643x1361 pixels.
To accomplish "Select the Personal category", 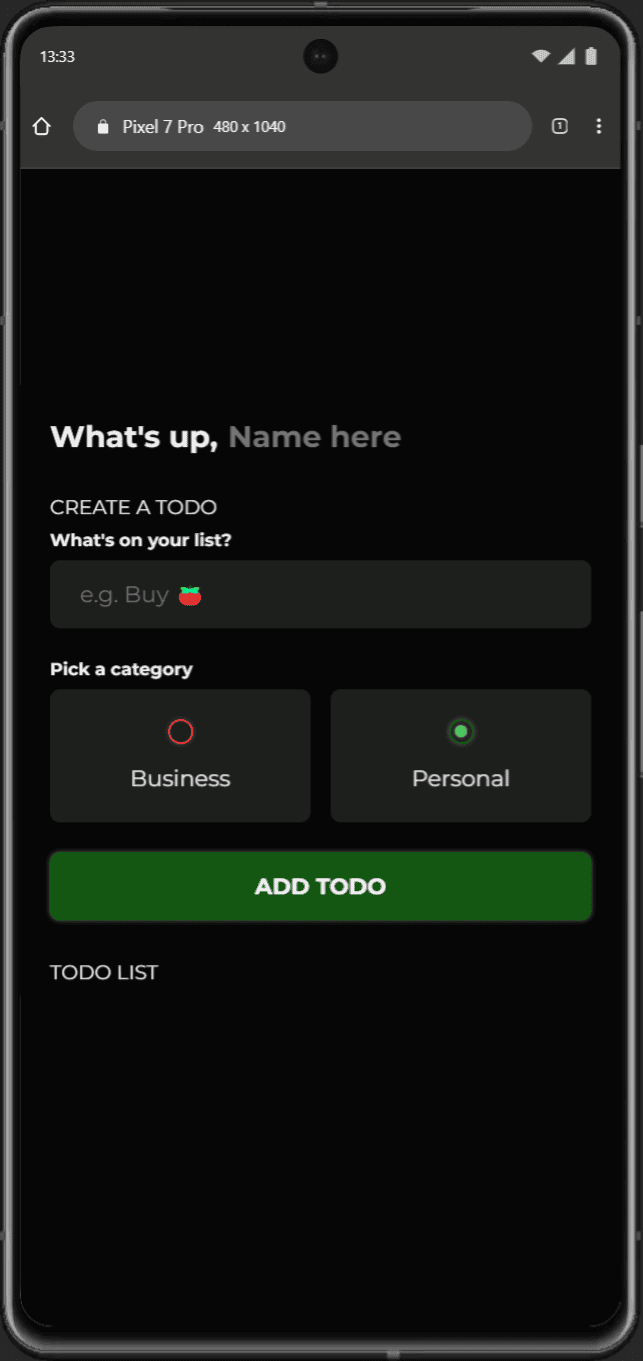I will coord(460,755).
